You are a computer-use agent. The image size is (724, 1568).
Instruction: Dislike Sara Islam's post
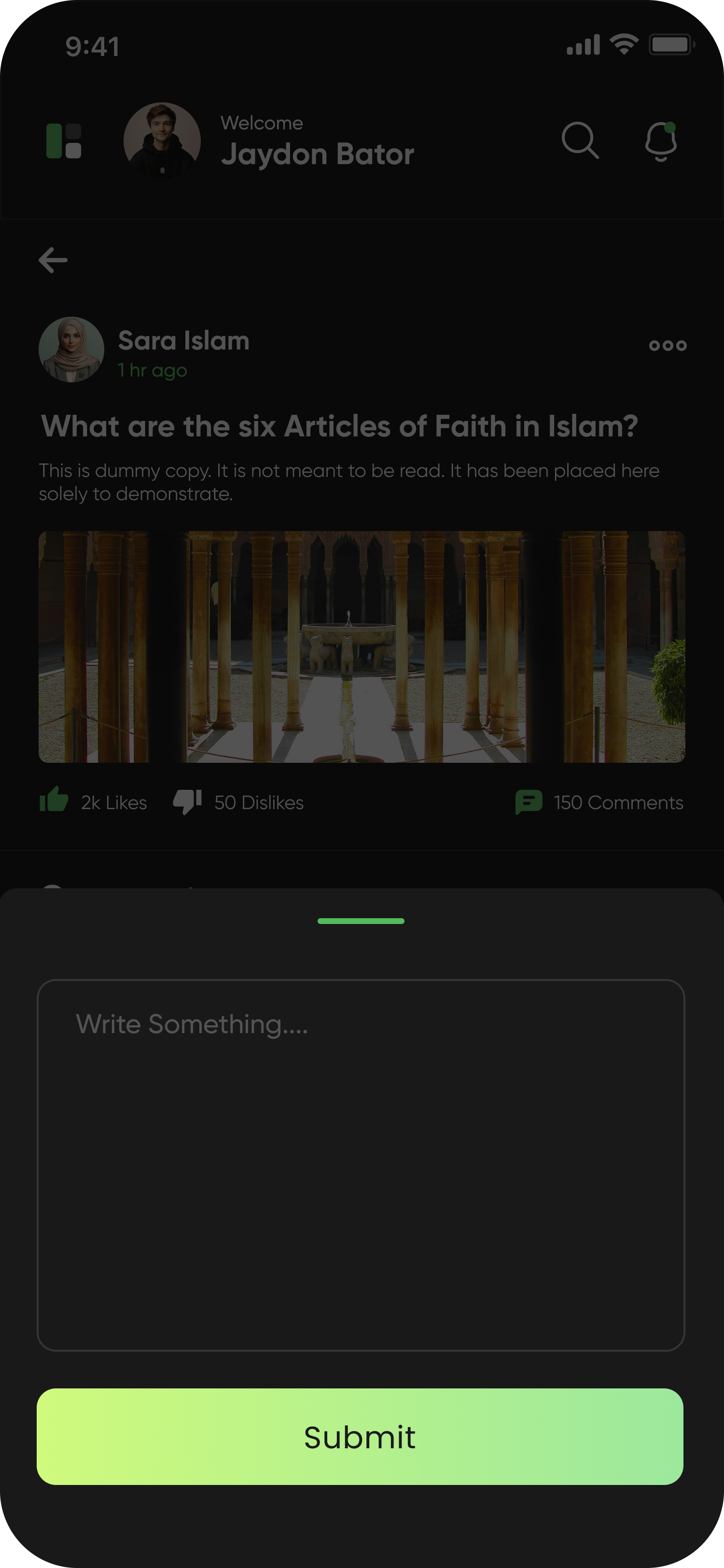pyautogui.click(x=187, y=801)
